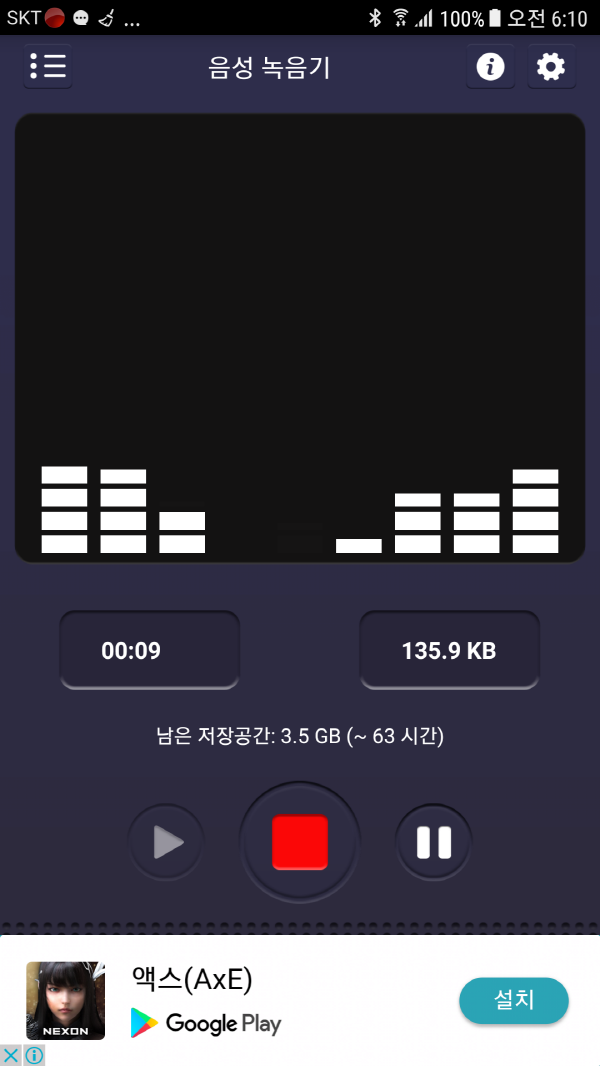Open the ad info icon

click(x=34, y=1055)
